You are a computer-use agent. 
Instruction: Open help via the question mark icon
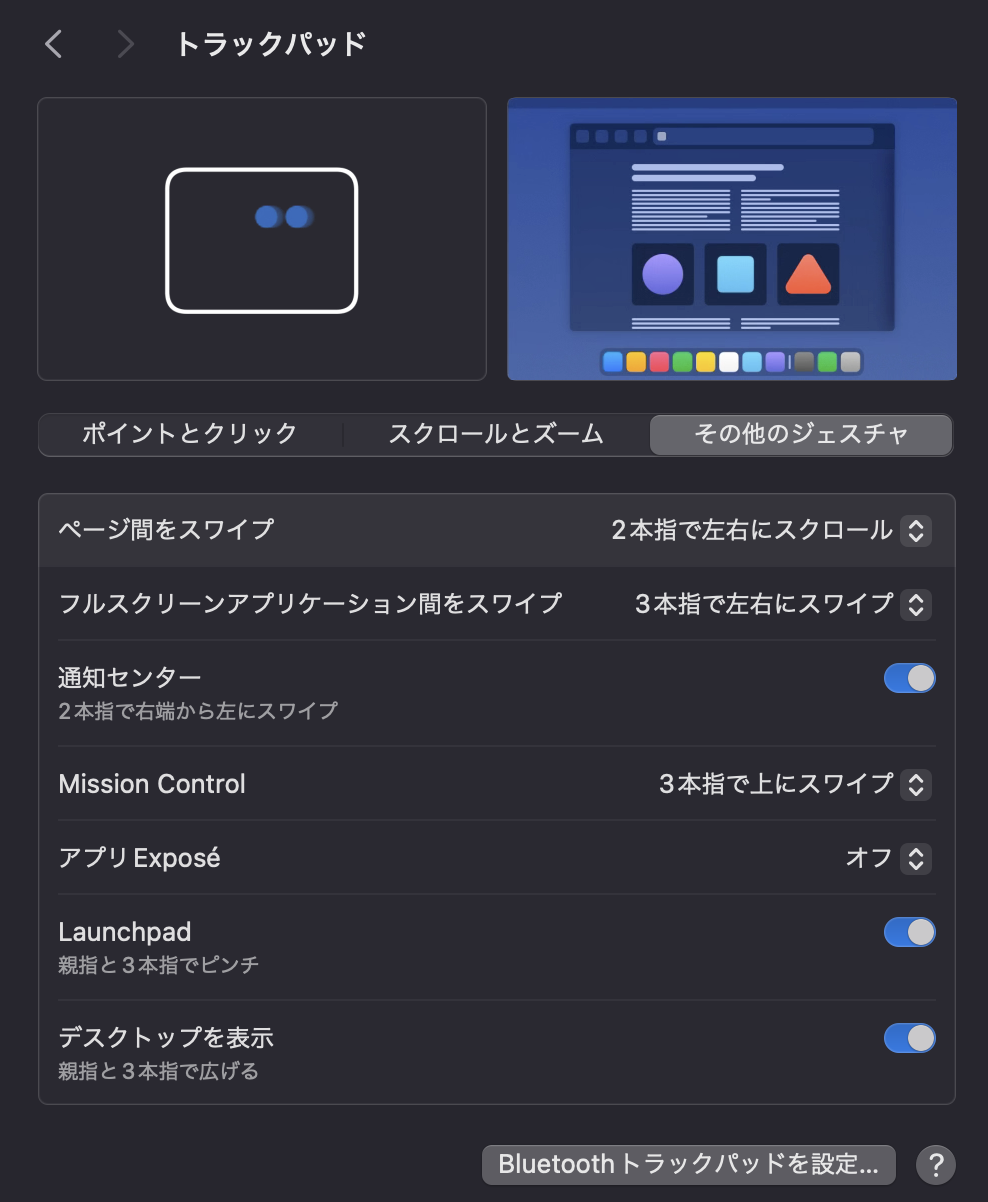coord(936,1164)
